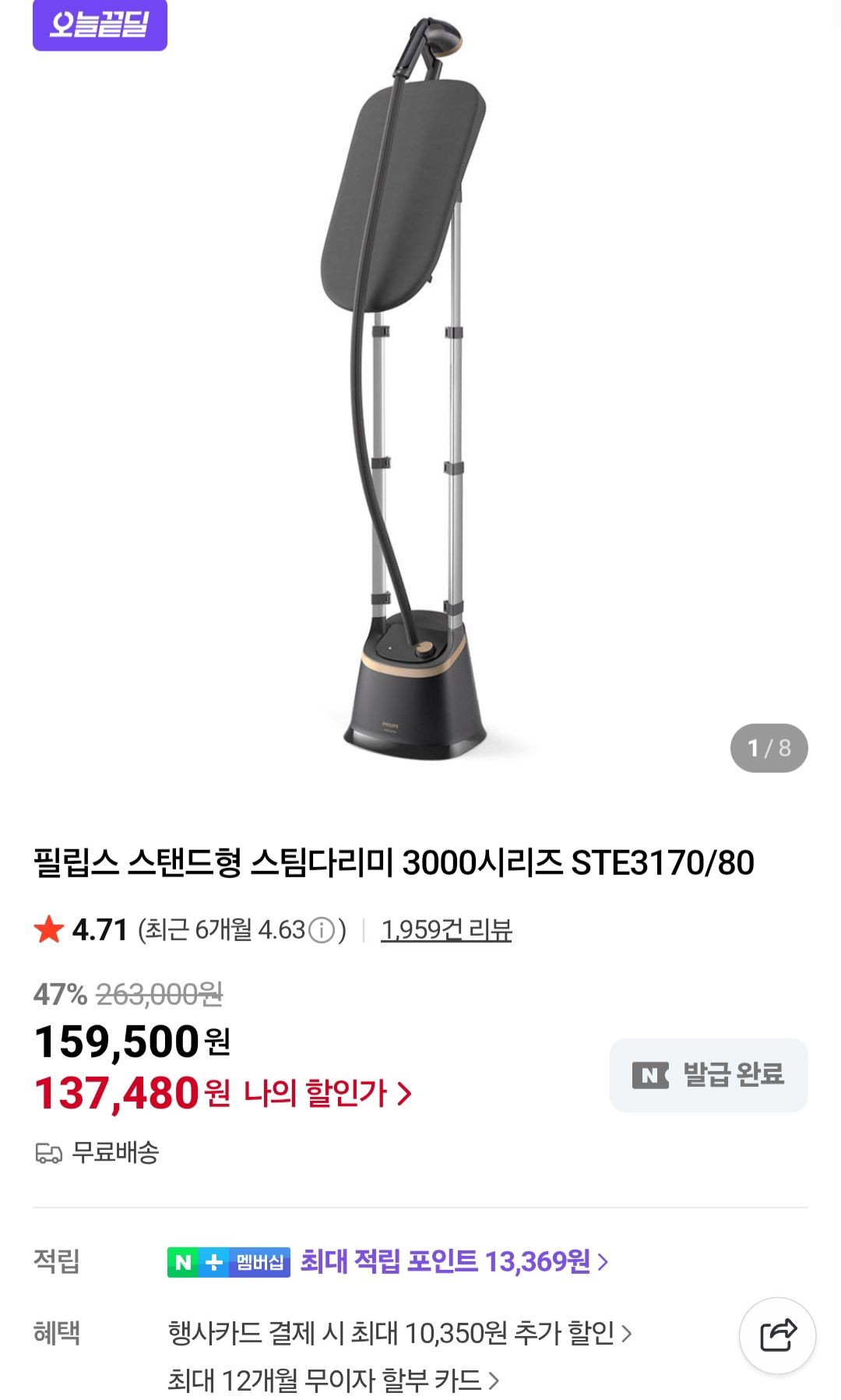Tap the 발급 완료 coupon button
This screenshot has height=1400, width=841.
(x=709, y=1075)
